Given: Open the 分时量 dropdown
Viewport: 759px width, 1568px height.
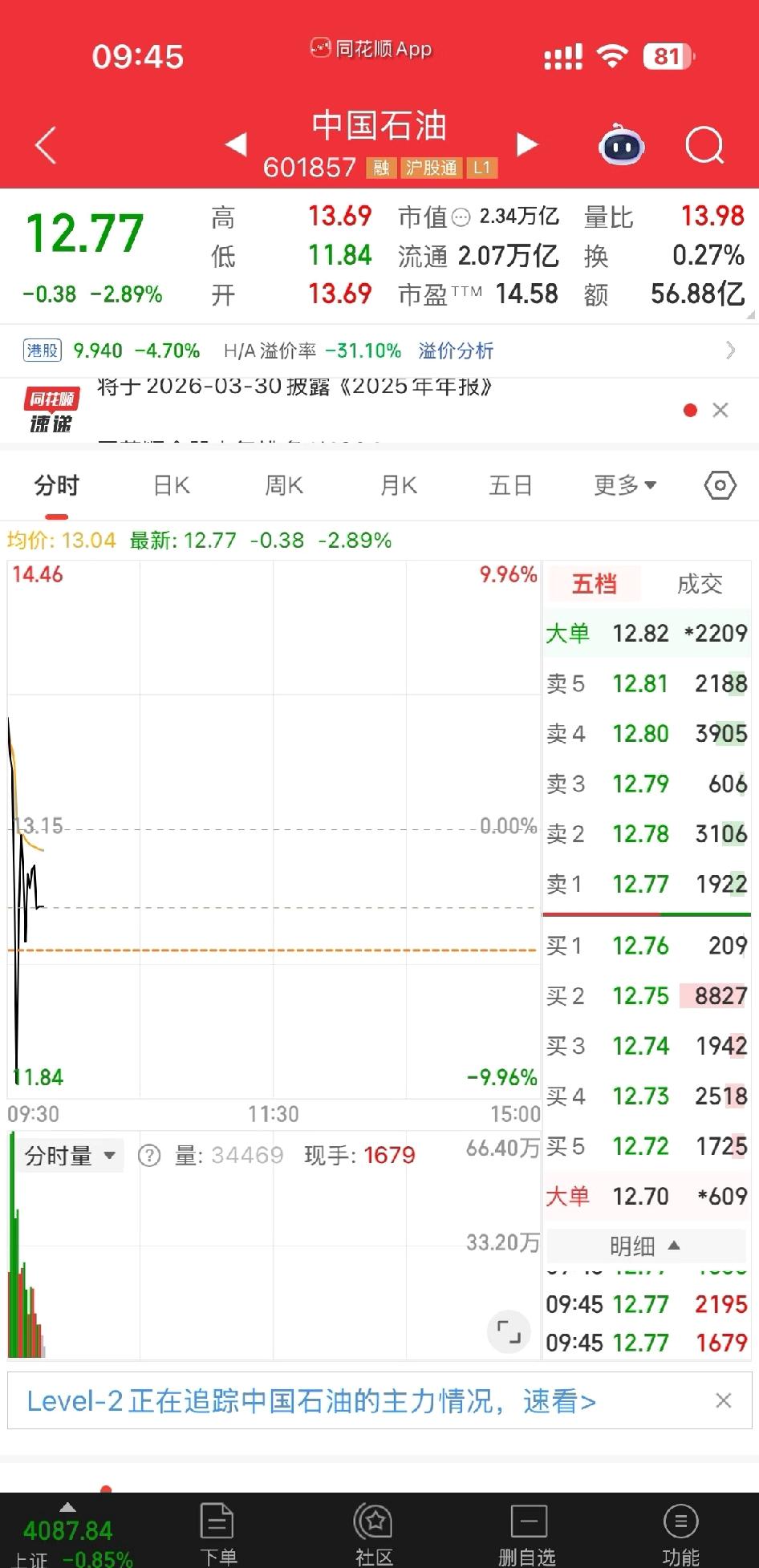Looking at the screenshot, I should click(71, 1155).
